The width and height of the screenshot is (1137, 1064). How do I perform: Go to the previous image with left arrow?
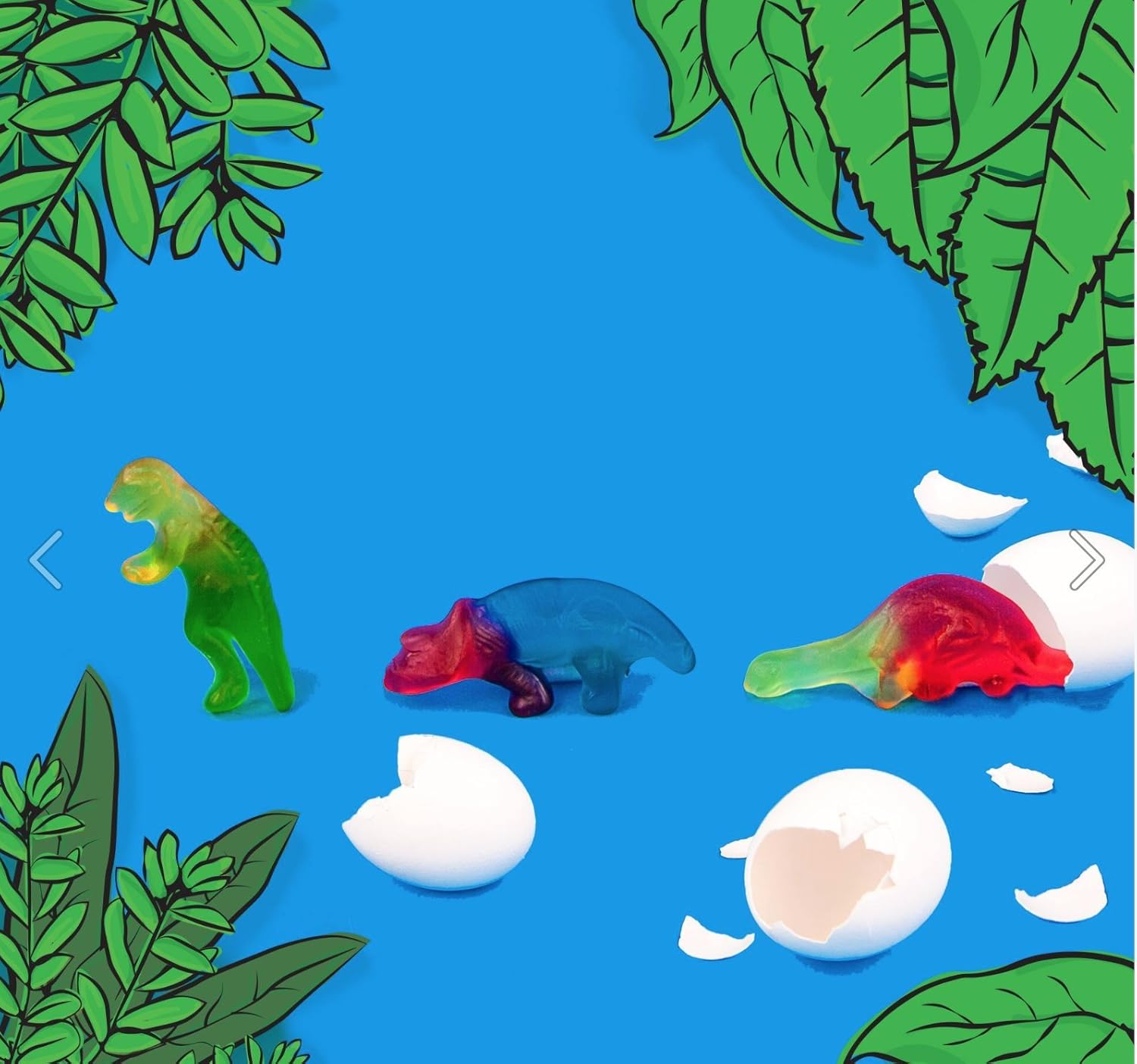coord(45,559)
